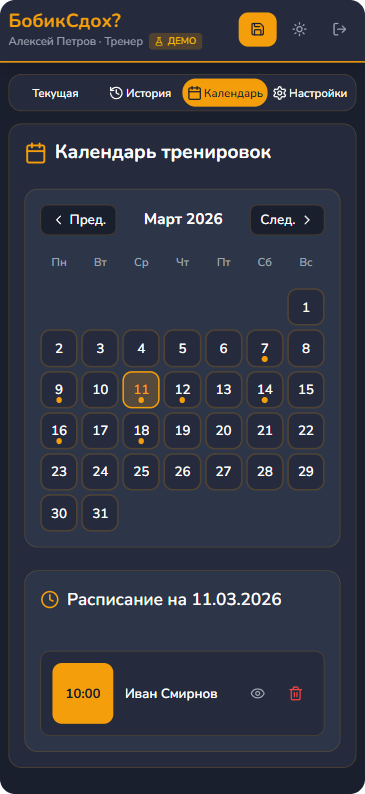View Иван Смирнов's session with eye icon
This screenshot has width=365, height=794.
pos(258,694)
